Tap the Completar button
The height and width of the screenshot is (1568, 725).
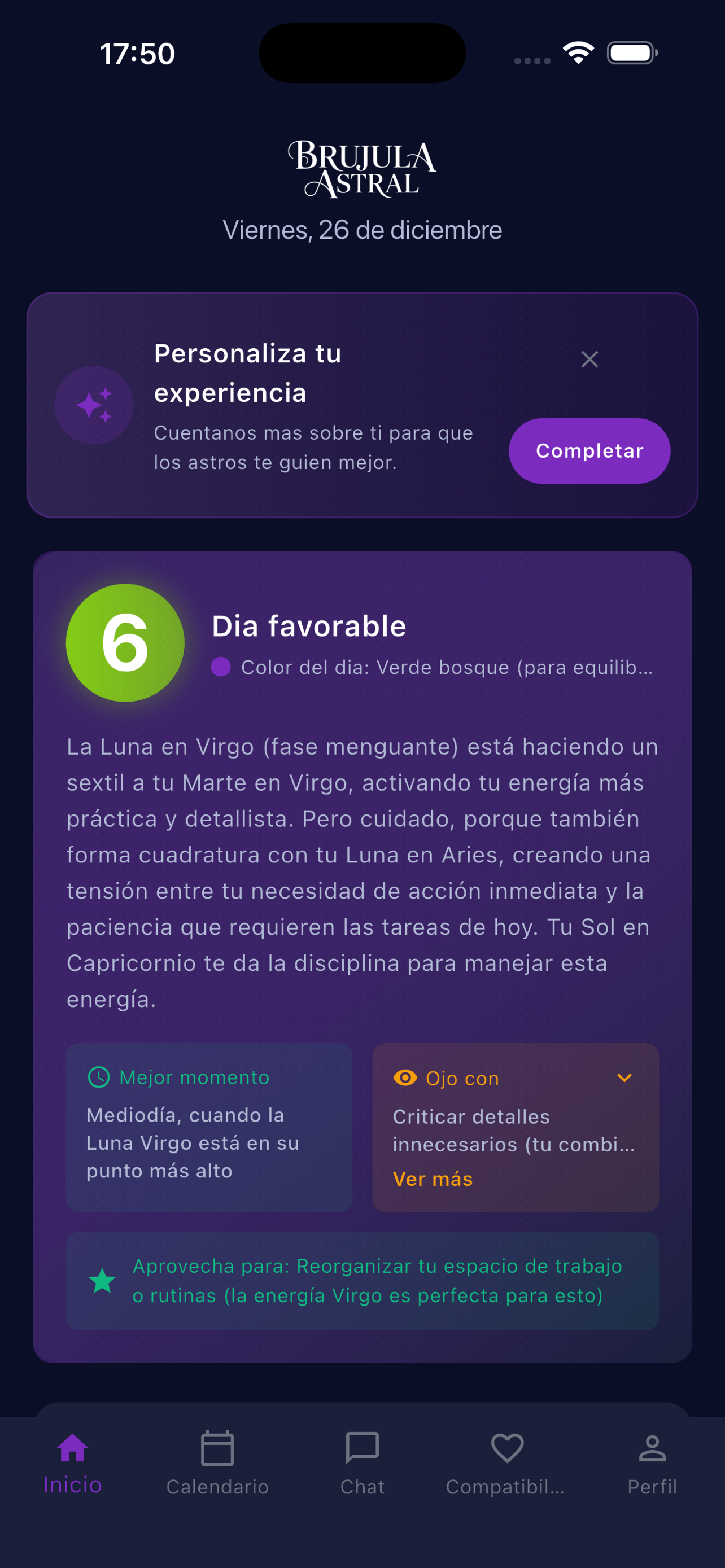(x=589, y=451)
